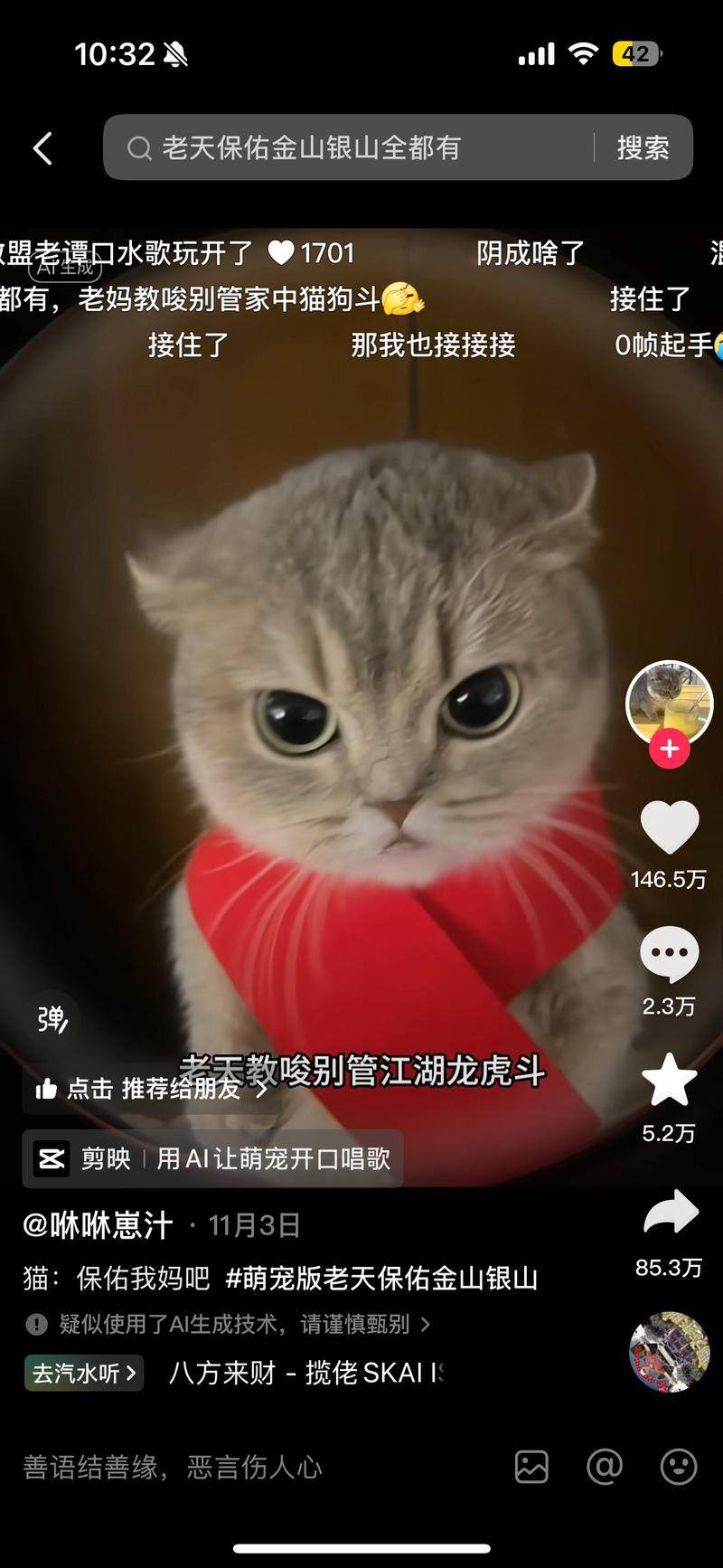Go back using the top-left arrow

[x=42, y=148]
